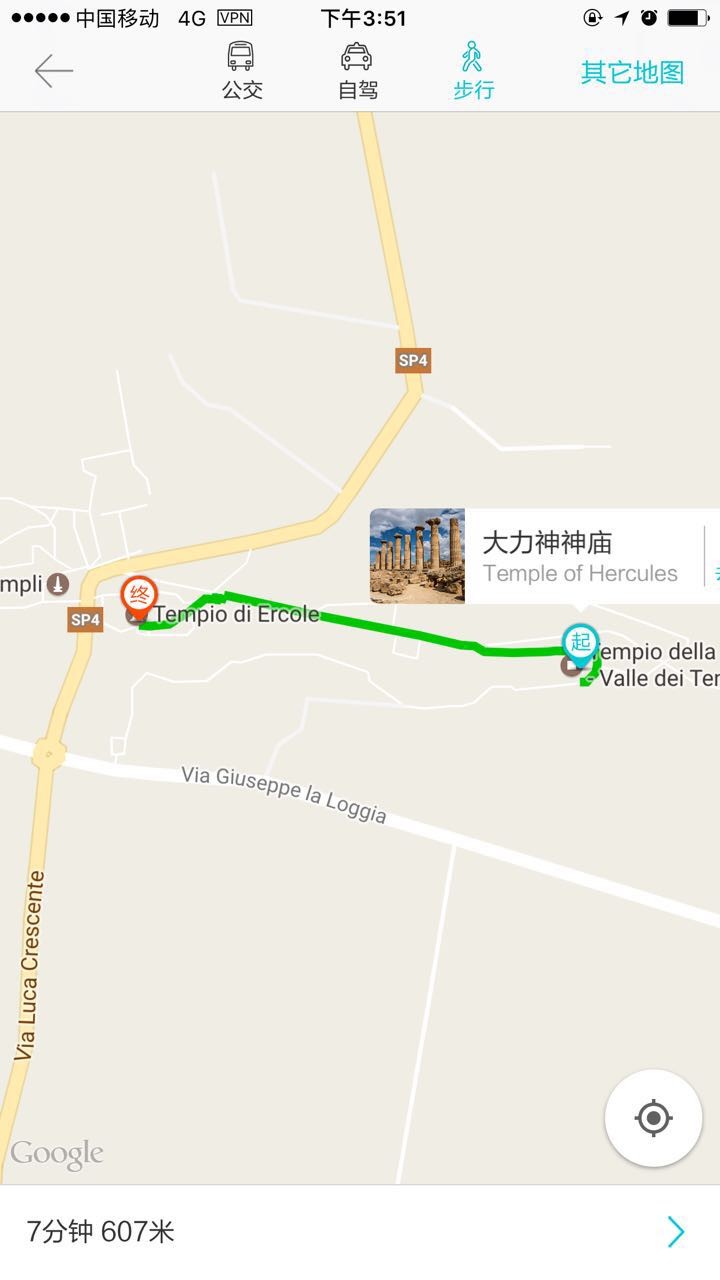Go back using the arrow icon

(53, 71)
